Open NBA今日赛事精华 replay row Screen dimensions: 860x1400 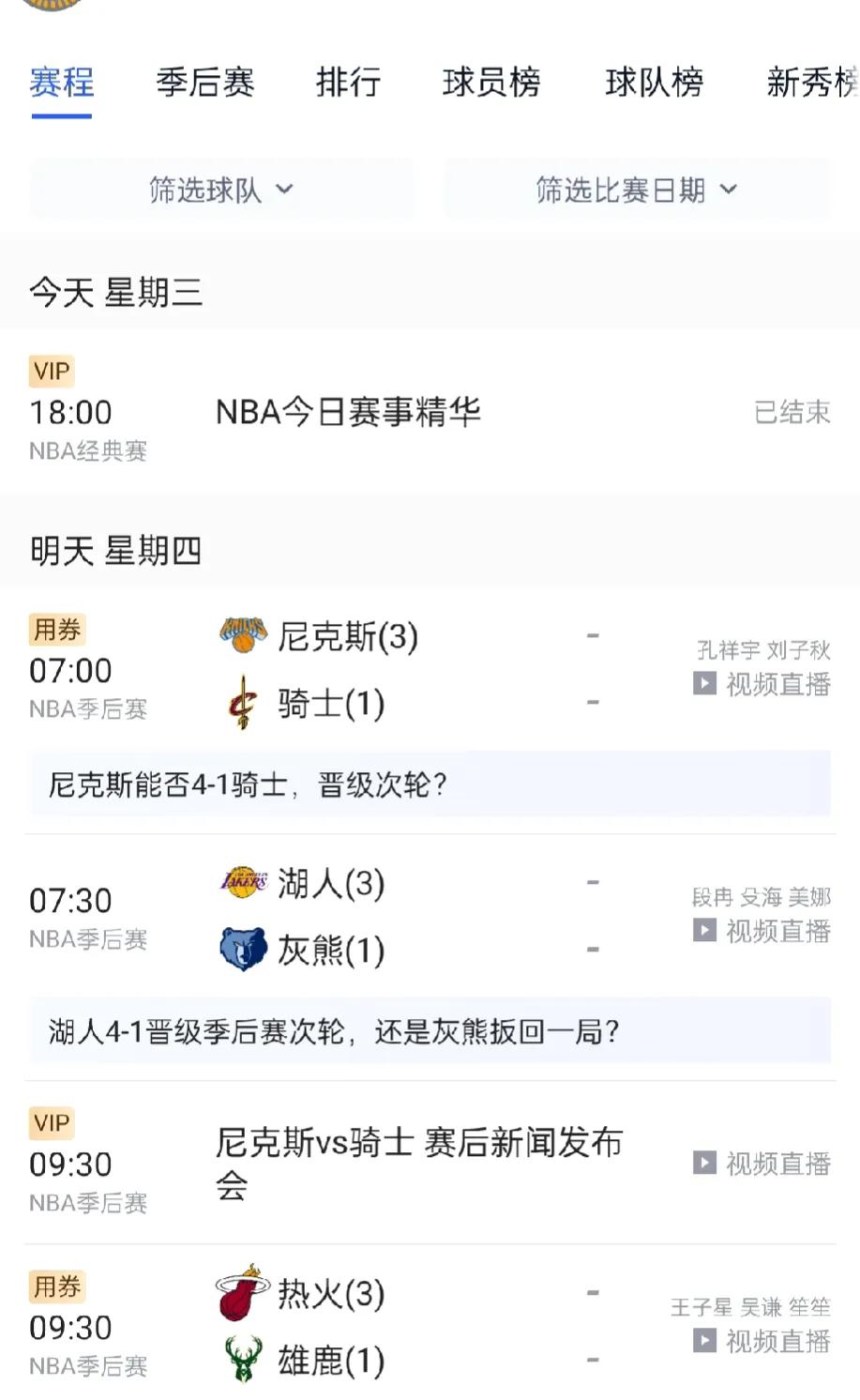[348, 412]
